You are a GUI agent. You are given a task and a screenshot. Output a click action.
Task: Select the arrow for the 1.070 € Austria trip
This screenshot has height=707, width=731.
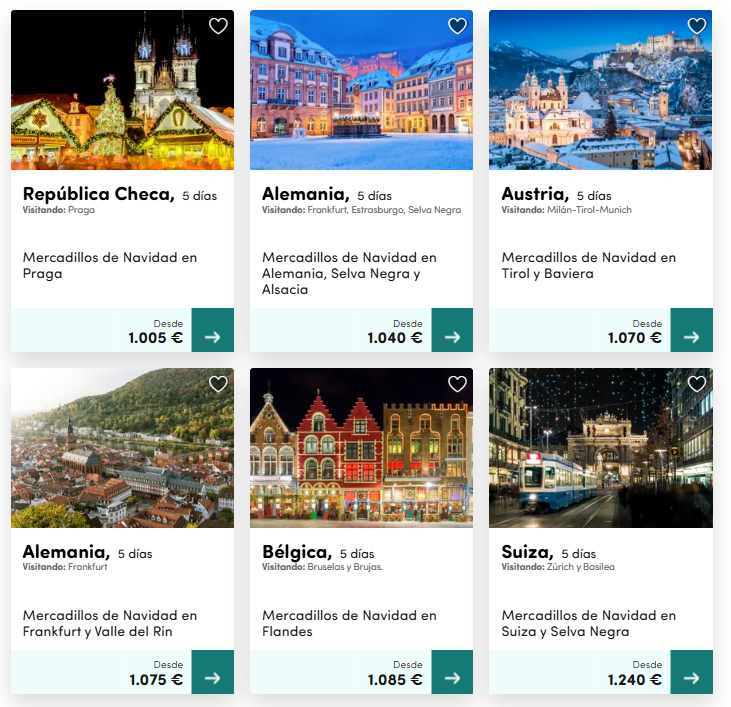(691, 331)
